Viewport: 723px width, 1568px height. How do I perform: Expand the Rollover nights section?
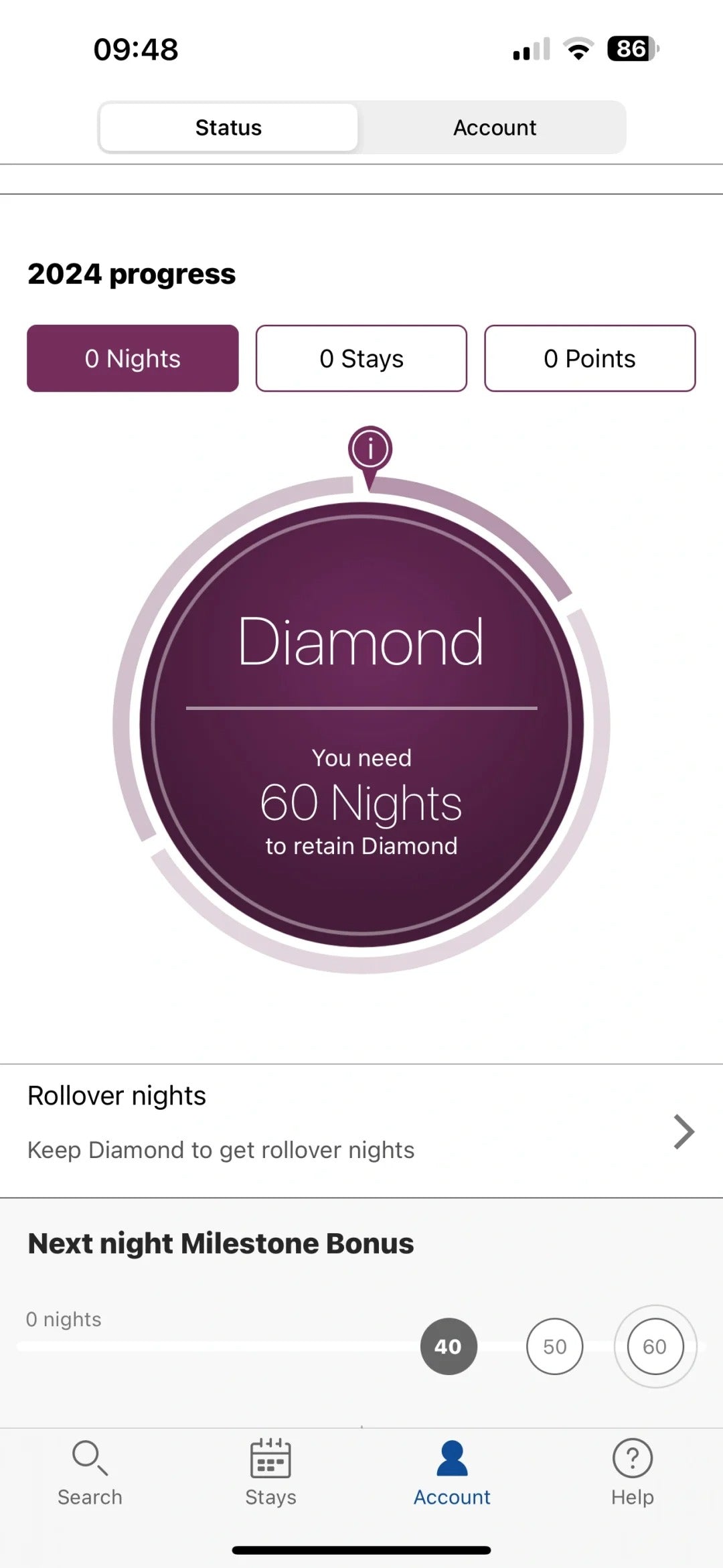(x=116, y=1094)
